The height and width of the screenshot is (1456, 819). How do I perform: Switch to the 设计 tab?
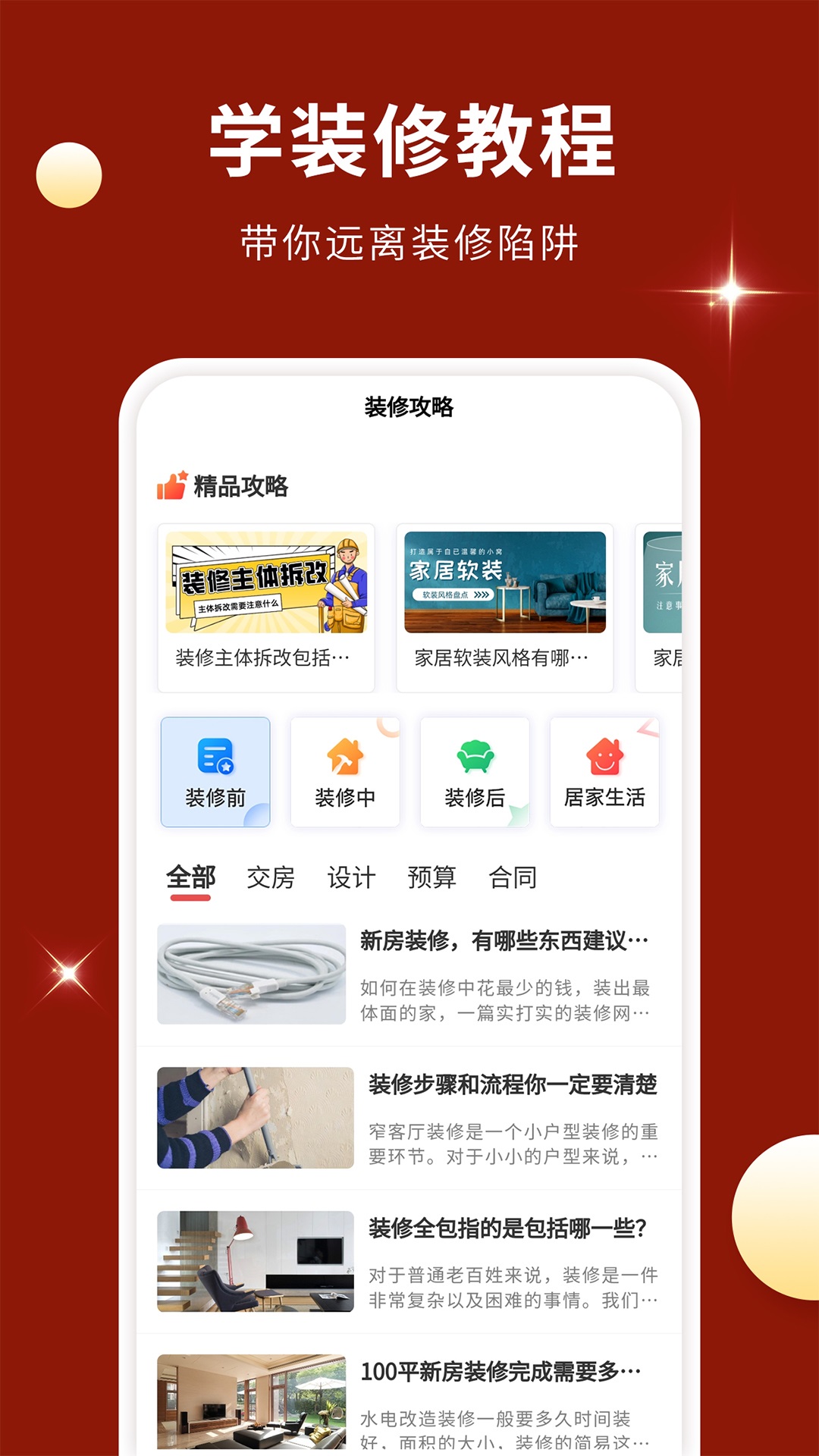coord(351,877)
